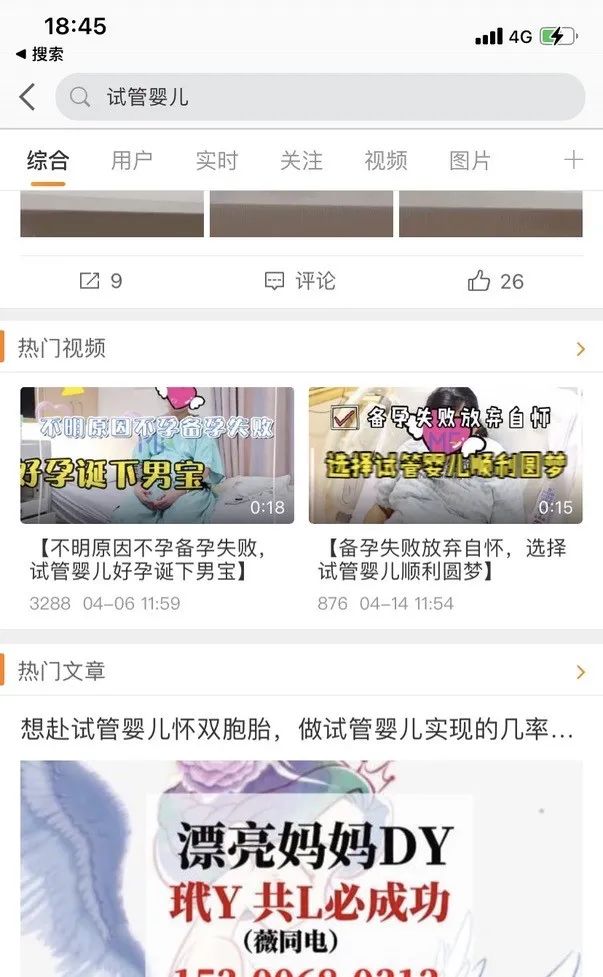The height and width of the screenshot is (977, 603).
Task: Like the post with 26 likes
Action: click(496, 281)
